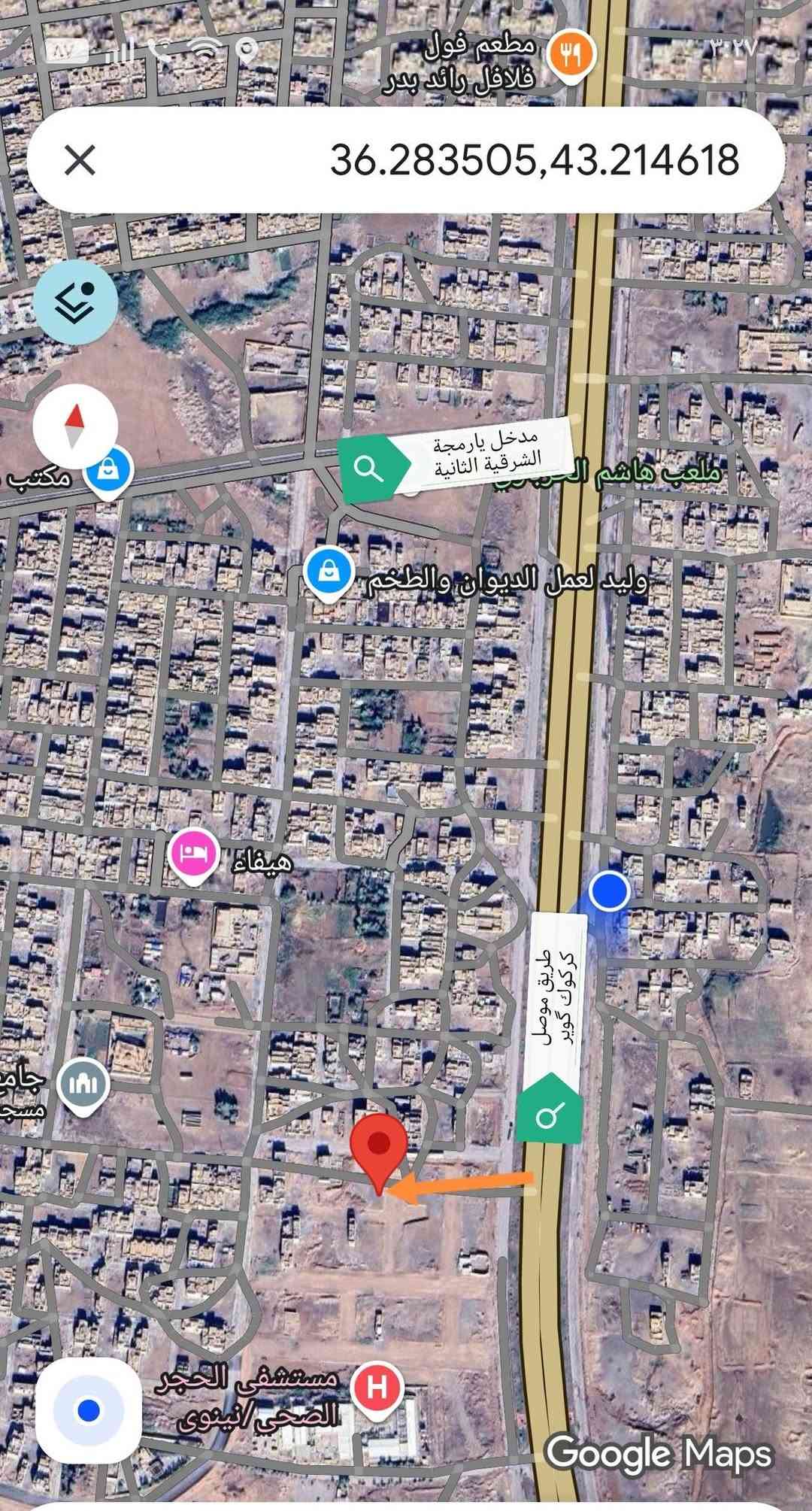Open the هيفاء hotel marker
Screen dimensions: 812x1511
[x=193, y=853]
